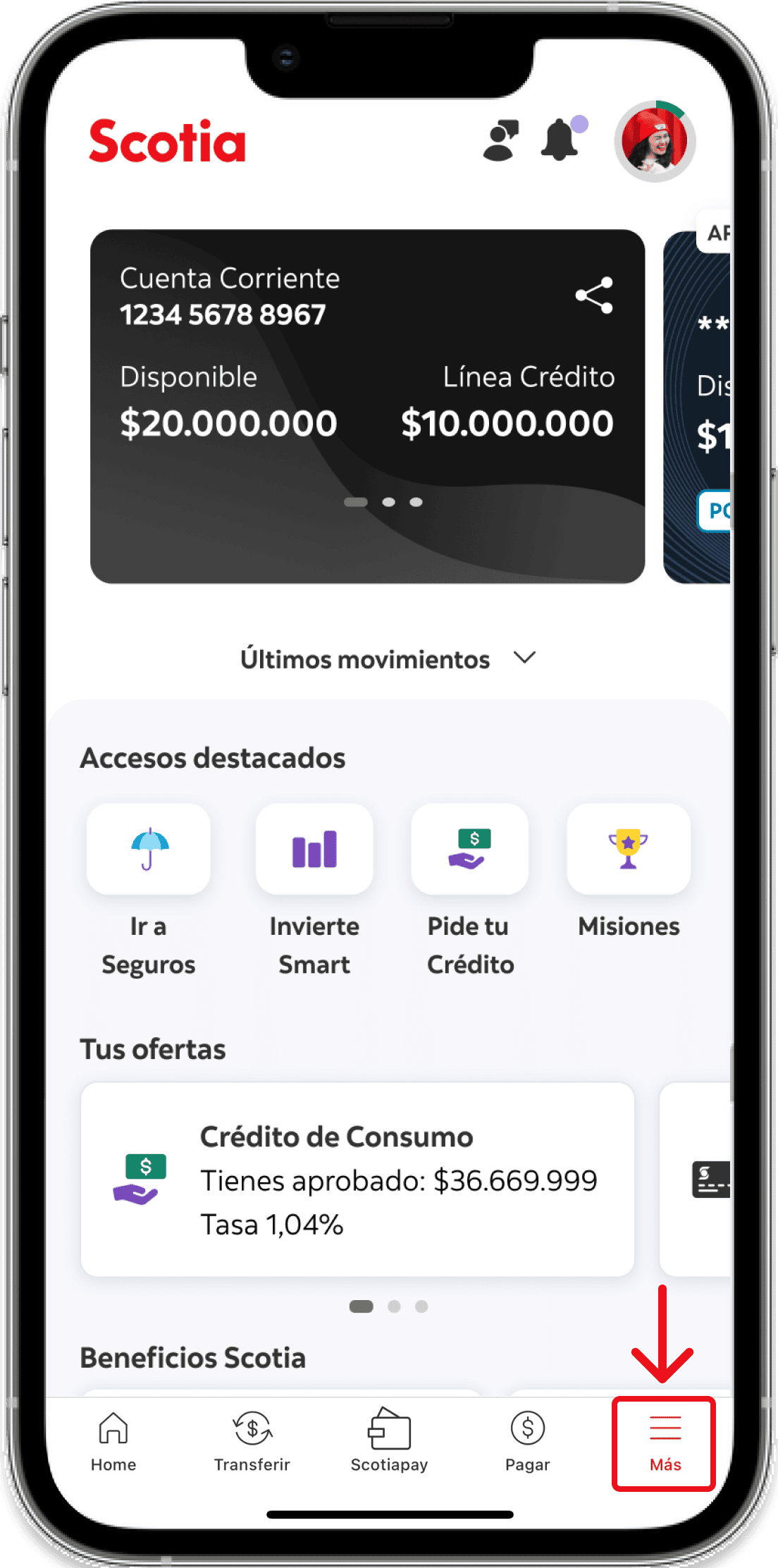Screen dimensions: 778x1568
Task: Open the Invierte Smart shortcut
Action: click(314, 850)
